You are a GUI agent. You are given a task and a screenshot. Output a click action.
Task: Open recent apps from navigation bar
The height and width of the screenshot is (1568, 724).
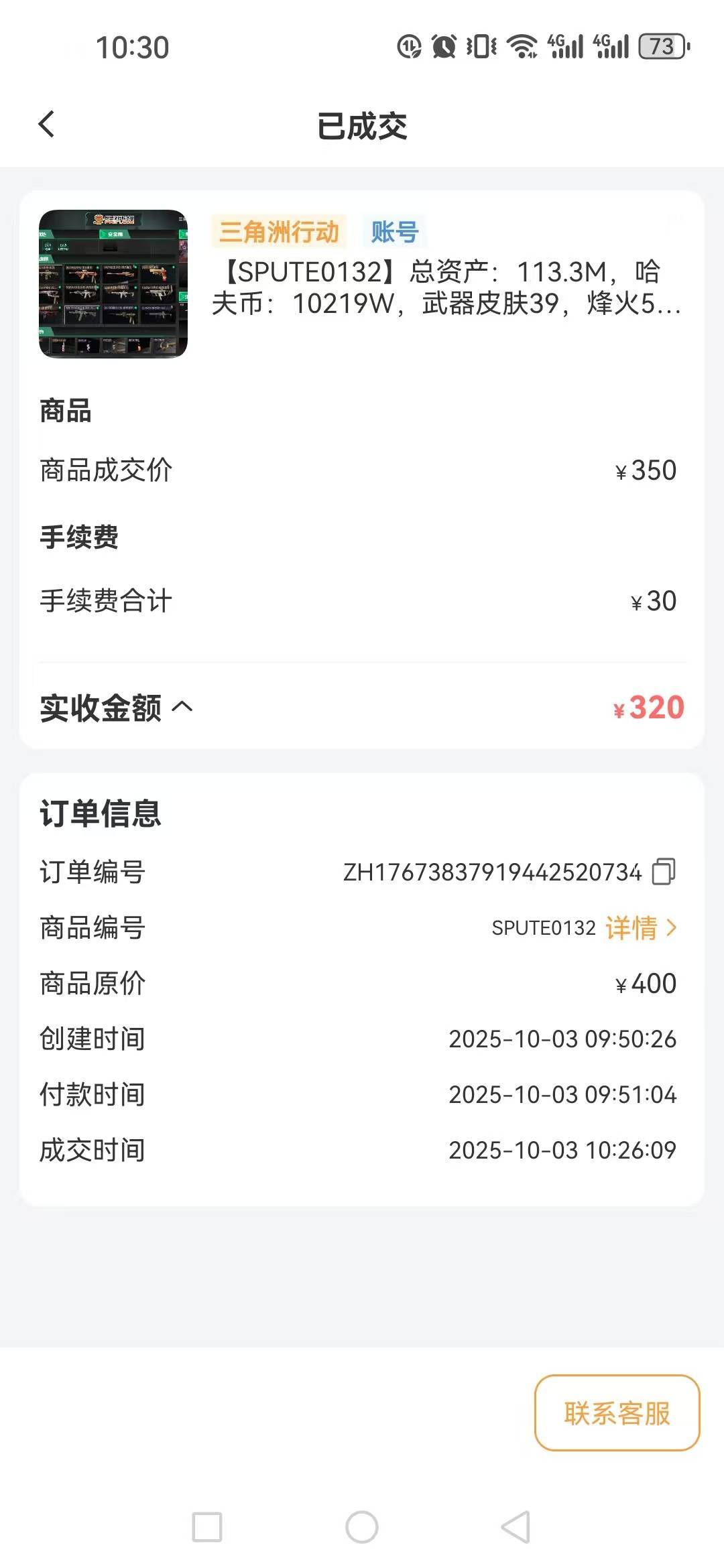(207, 1527)
